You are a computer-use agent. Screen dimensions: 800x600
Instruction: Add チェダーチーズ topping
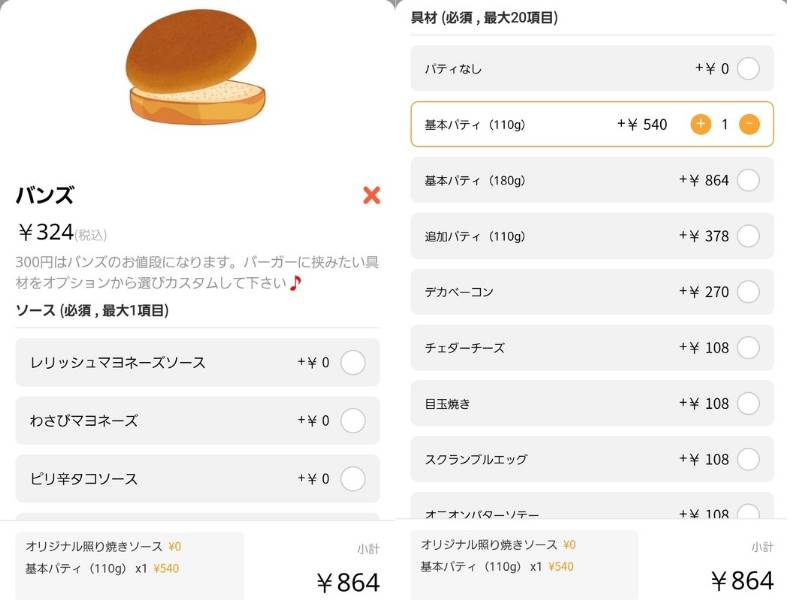pyautogui.click(x=747, y=348)
